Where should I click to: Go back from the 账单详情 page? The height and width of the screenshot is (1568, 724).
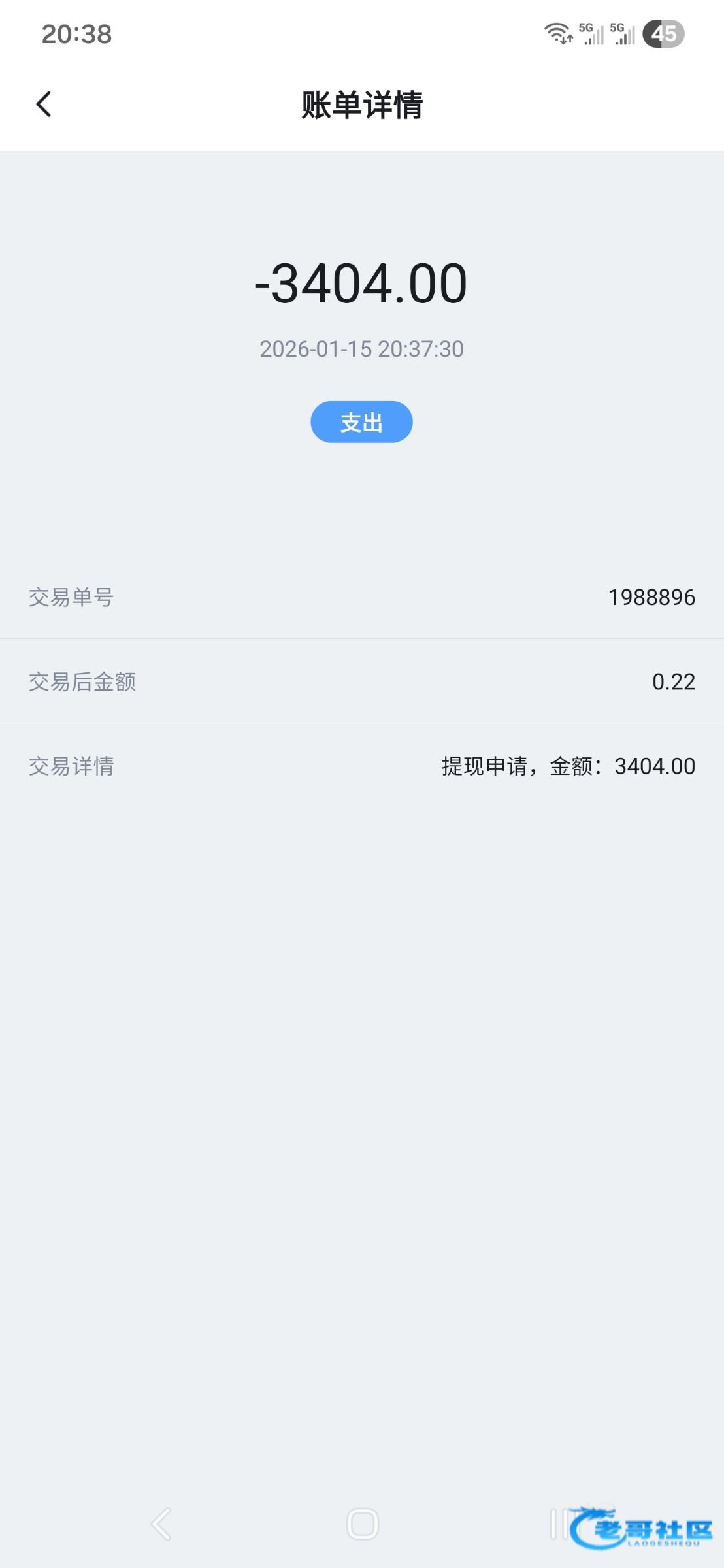[x=44, y=105]
